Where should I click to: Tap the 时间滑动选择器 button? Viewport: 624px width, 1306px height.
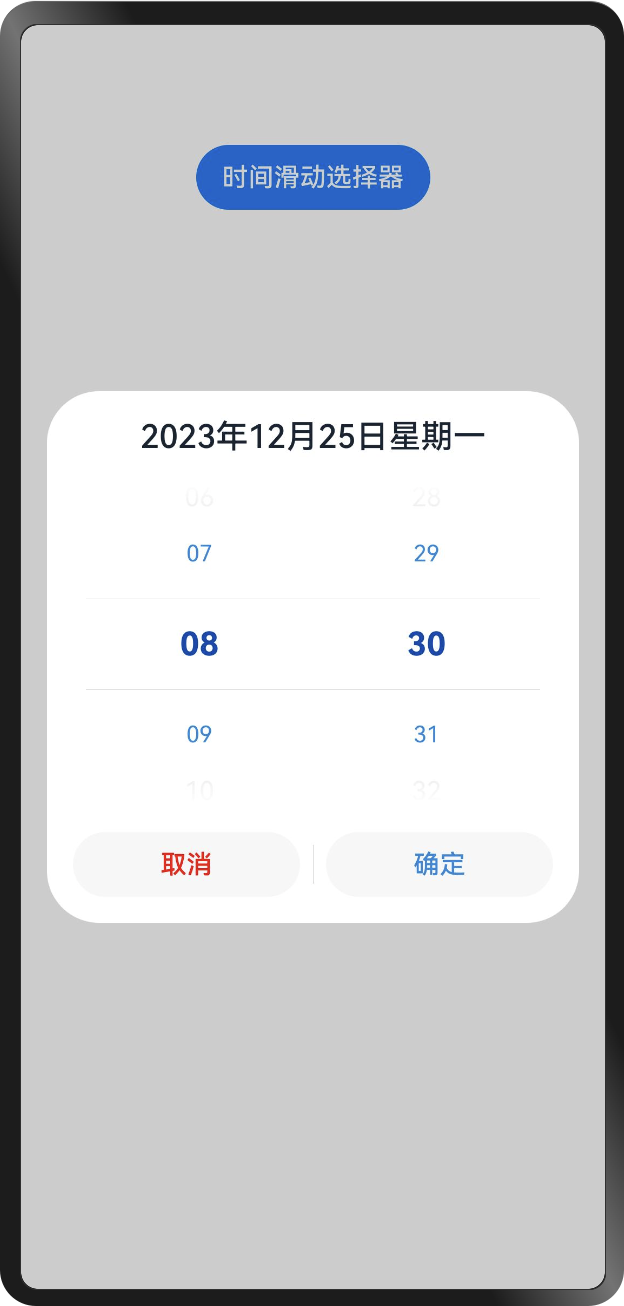pos(313,177)
